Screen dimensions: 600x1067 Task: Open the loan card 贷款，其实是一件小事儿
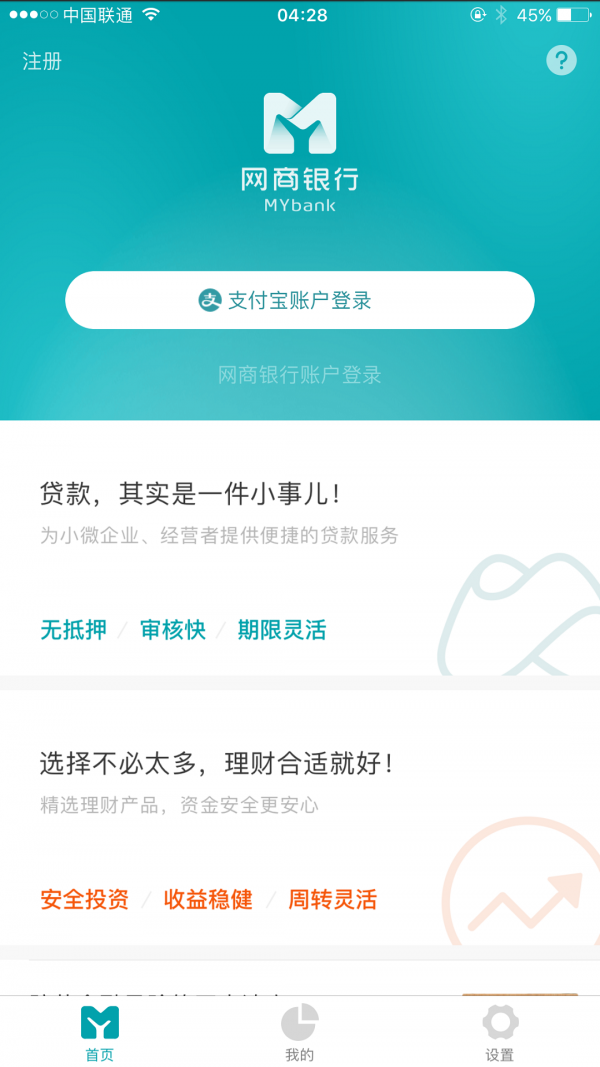(300, 548)
